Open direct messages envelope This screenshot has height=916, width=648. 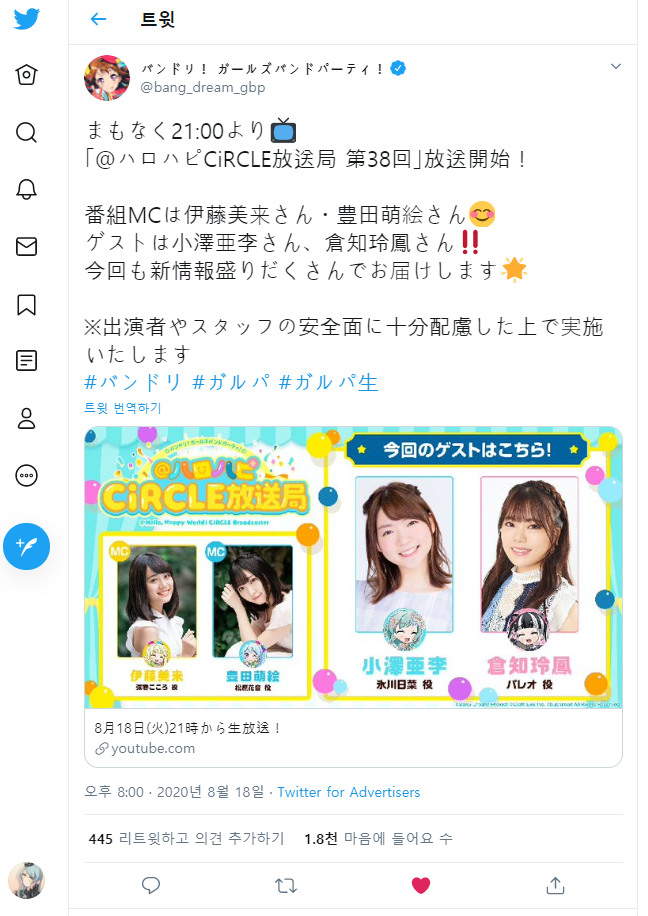pyautogui.click(x=27, y=247)
